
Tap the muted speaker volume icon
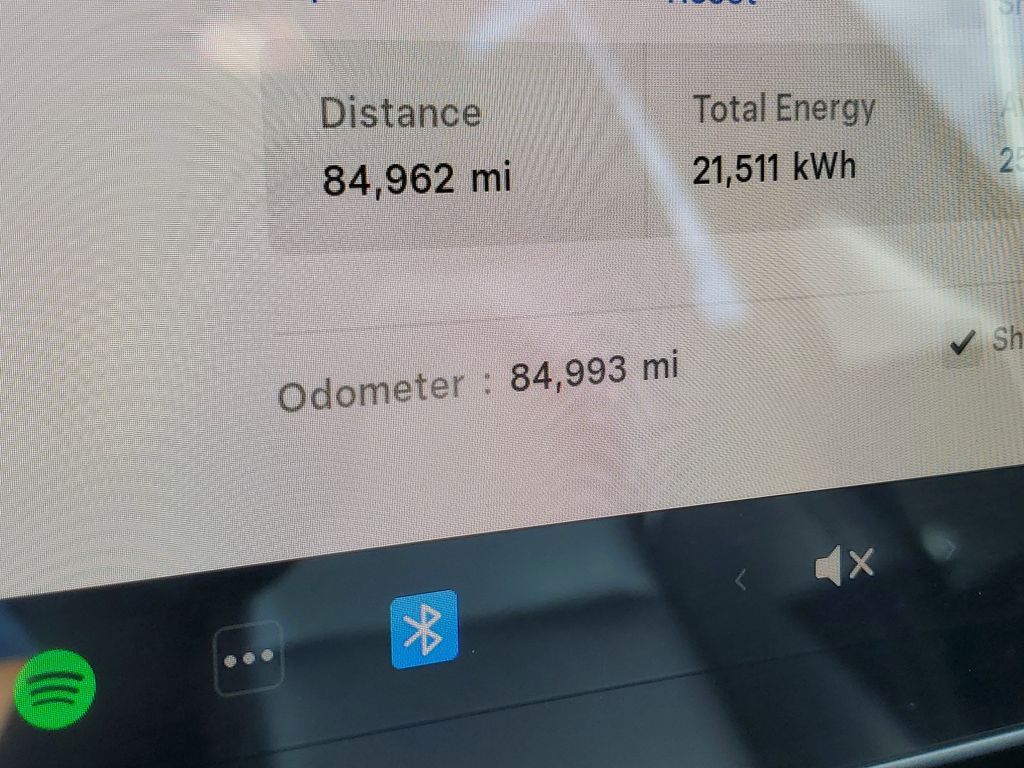pos(845,566)
